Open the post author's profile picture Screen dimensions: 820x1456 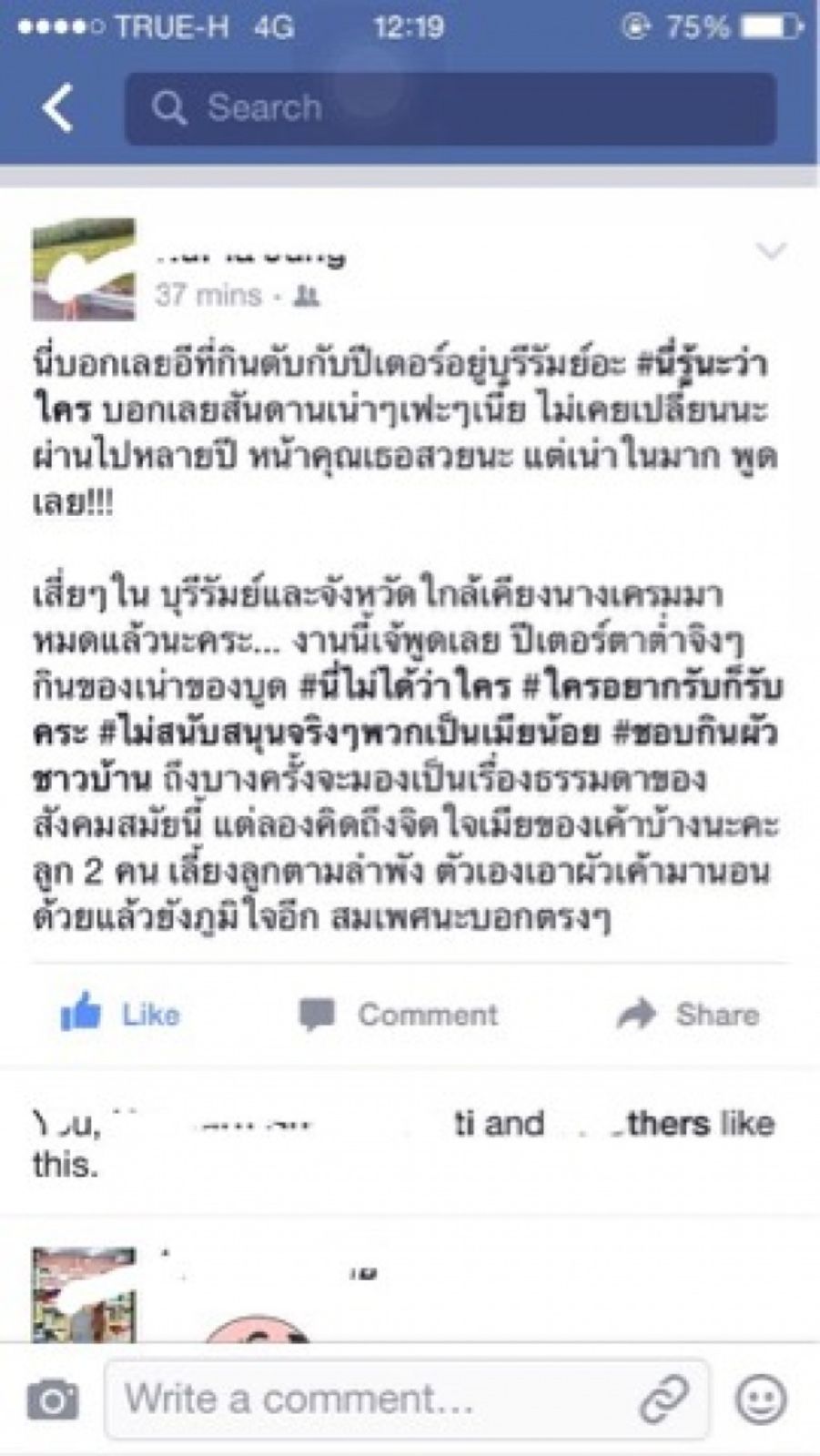pos(84,269)
